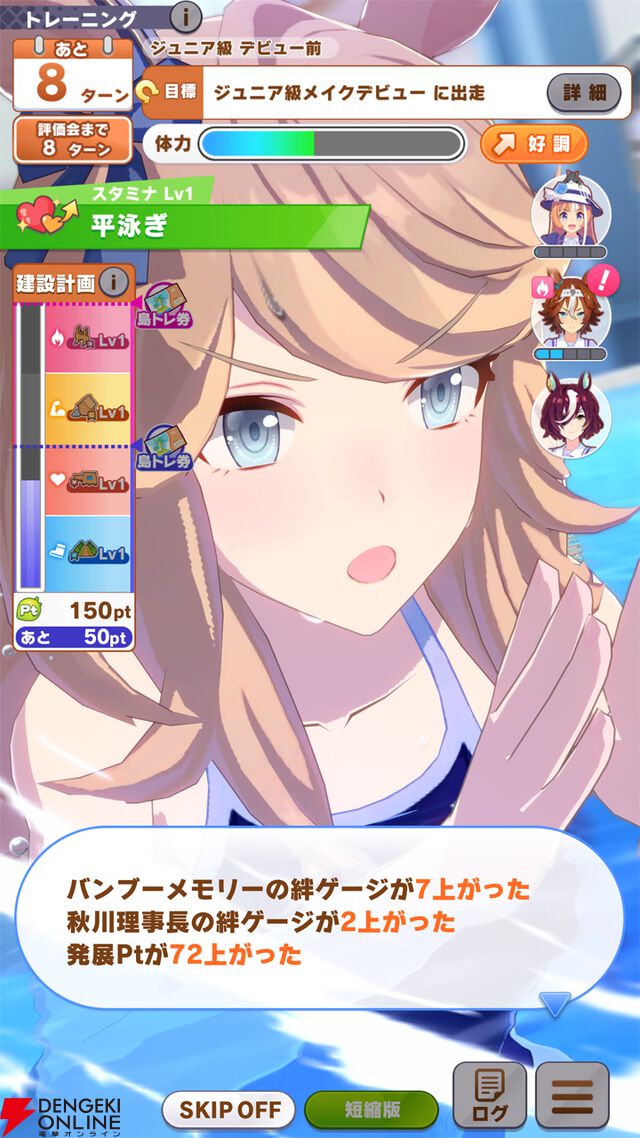Open the トレーニング info icon
The image size is (640, 1138).
(185, 17)
